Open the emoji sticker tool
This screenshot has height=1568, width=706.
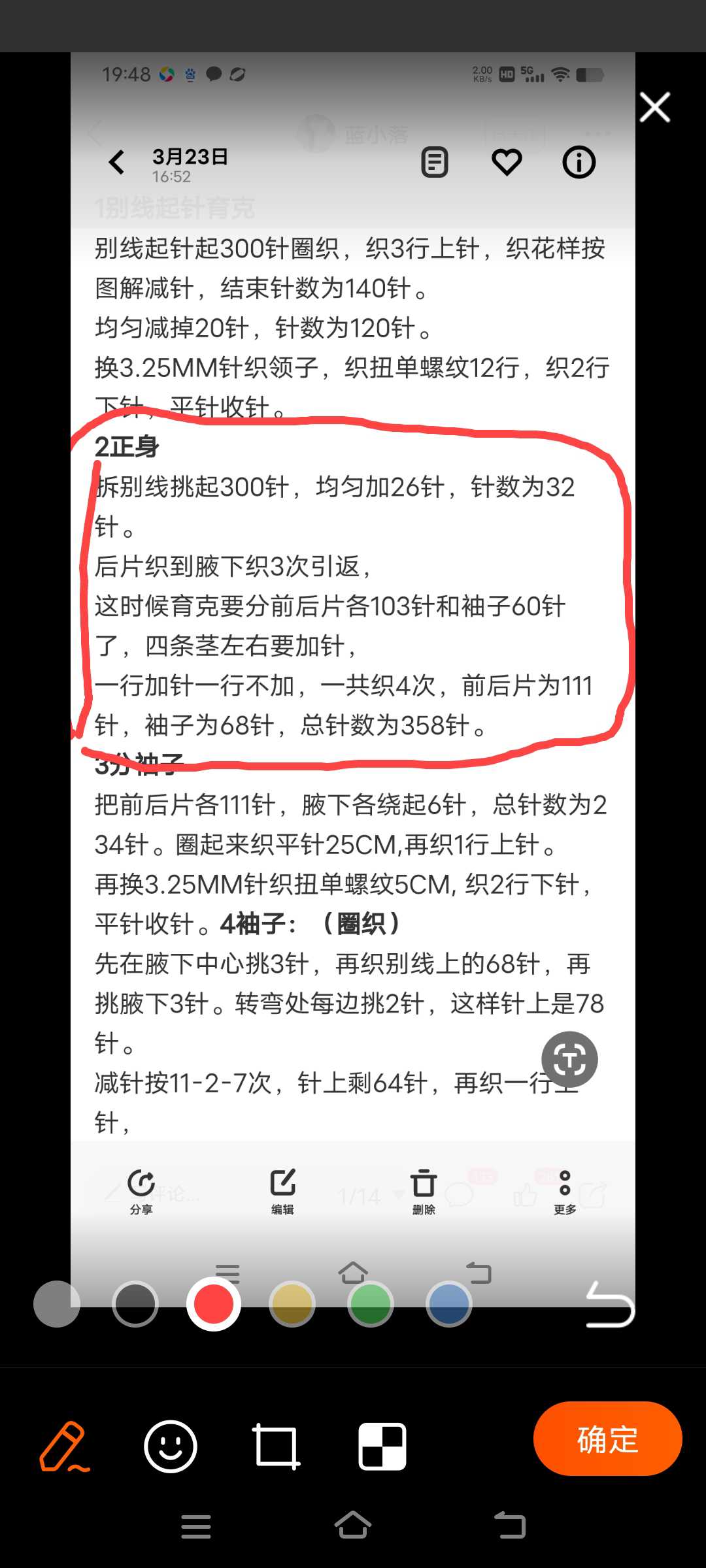click(171, 1446)
